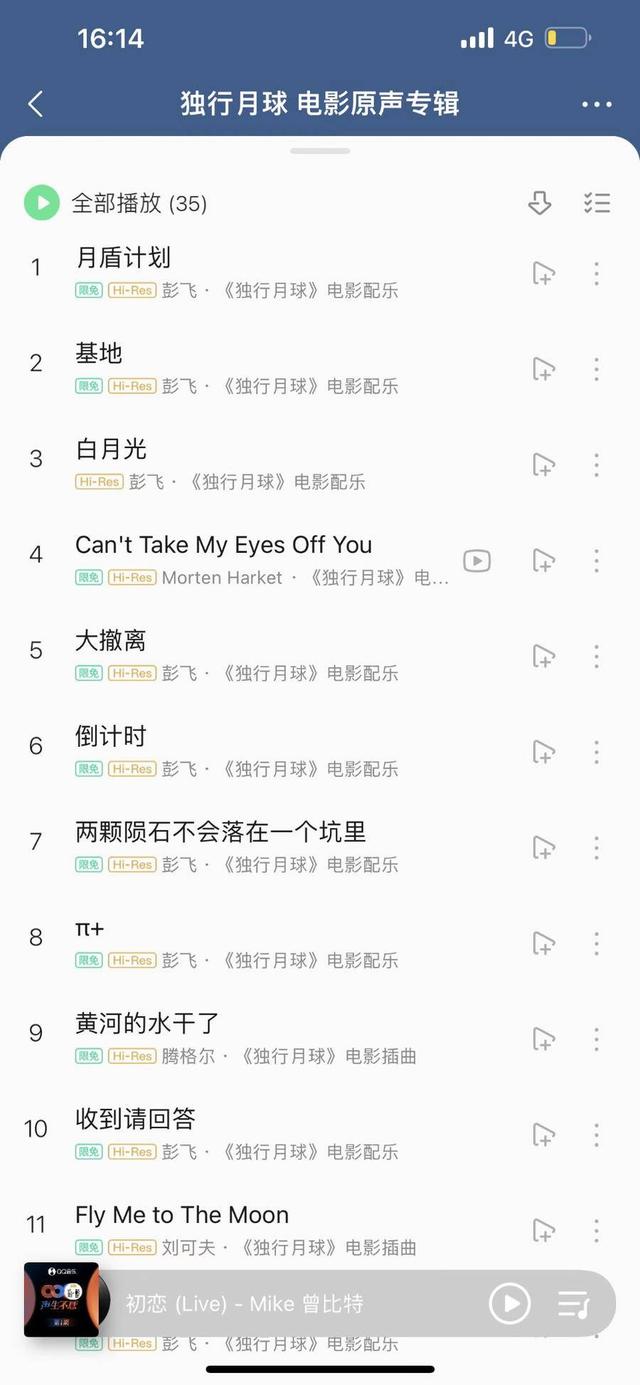This screenshot has height=1385, width=640.
Task: Play all 35 songs
Action: (115, 203)
